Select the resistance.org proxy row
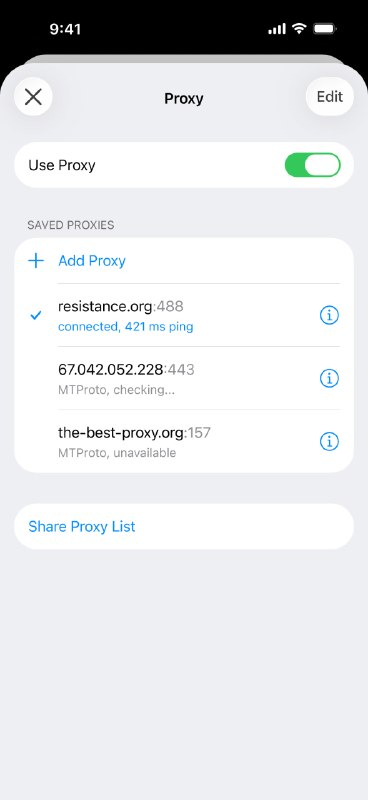Image resolution: width=368 pixels, height=800 pixels. pyautogui.click(x=184, y=315)
